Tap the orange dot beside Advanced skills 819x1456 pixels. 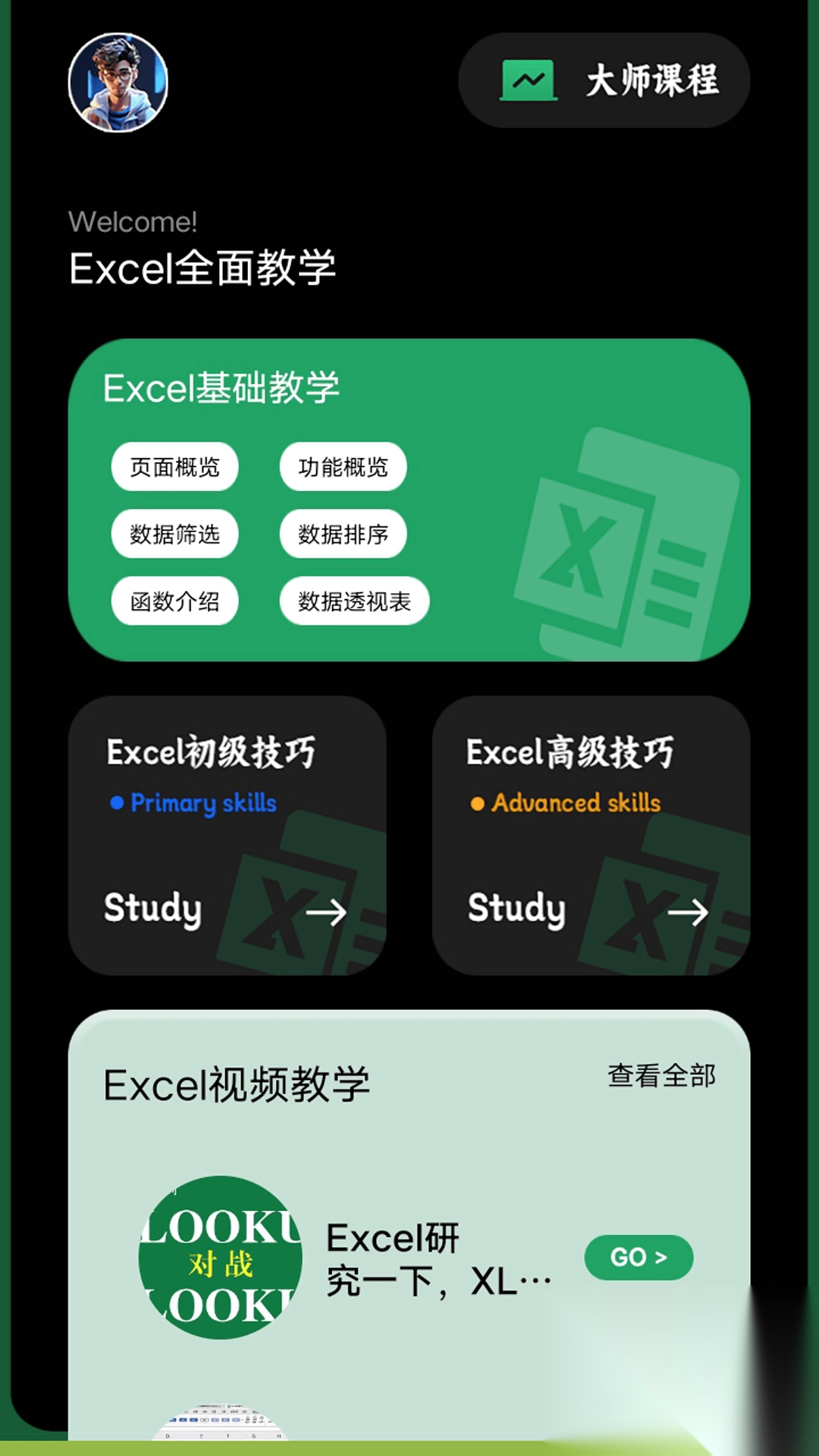[x=478, y=802]
